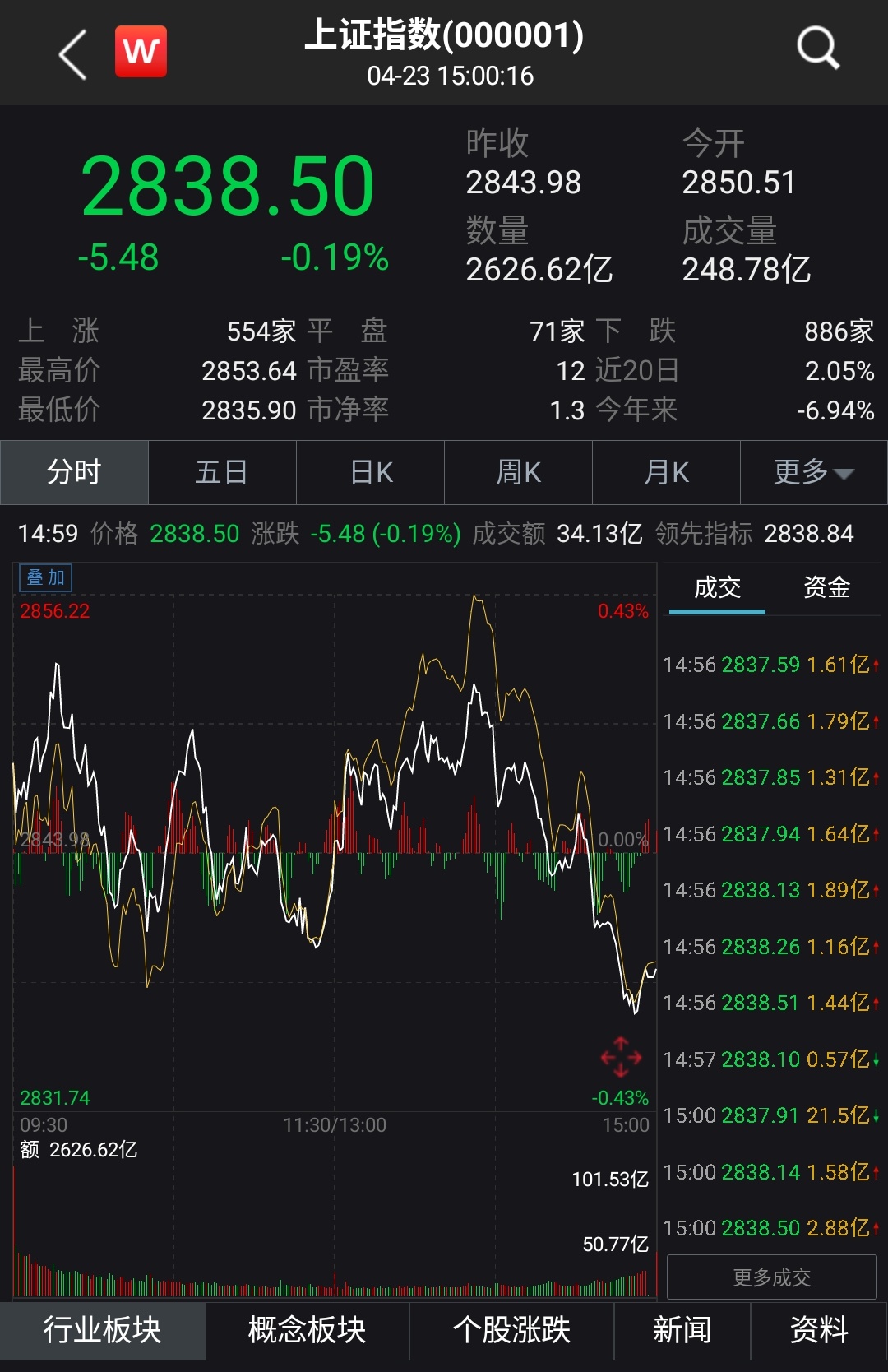Switch to the 成交 tab
The image size is (888, 1372).
[x=717, y=587]
